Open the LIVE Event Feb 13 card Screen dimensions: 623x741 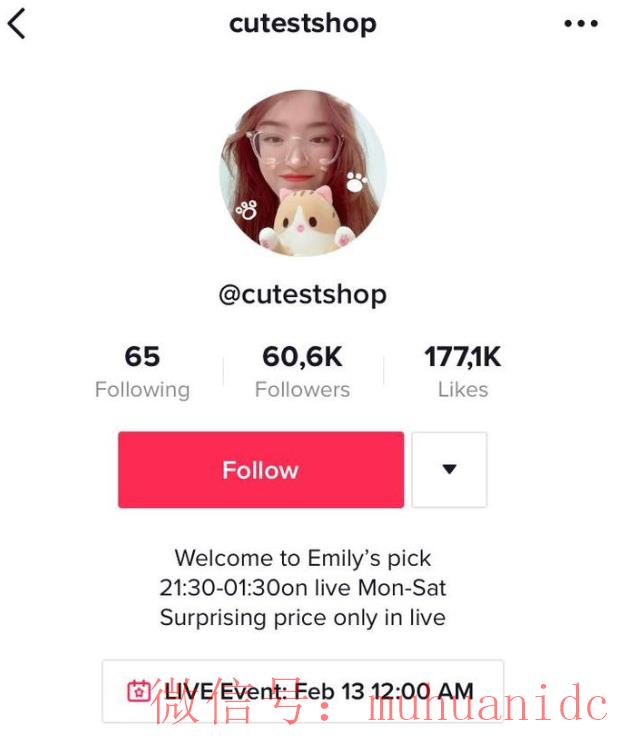click(x=302, y=690)
